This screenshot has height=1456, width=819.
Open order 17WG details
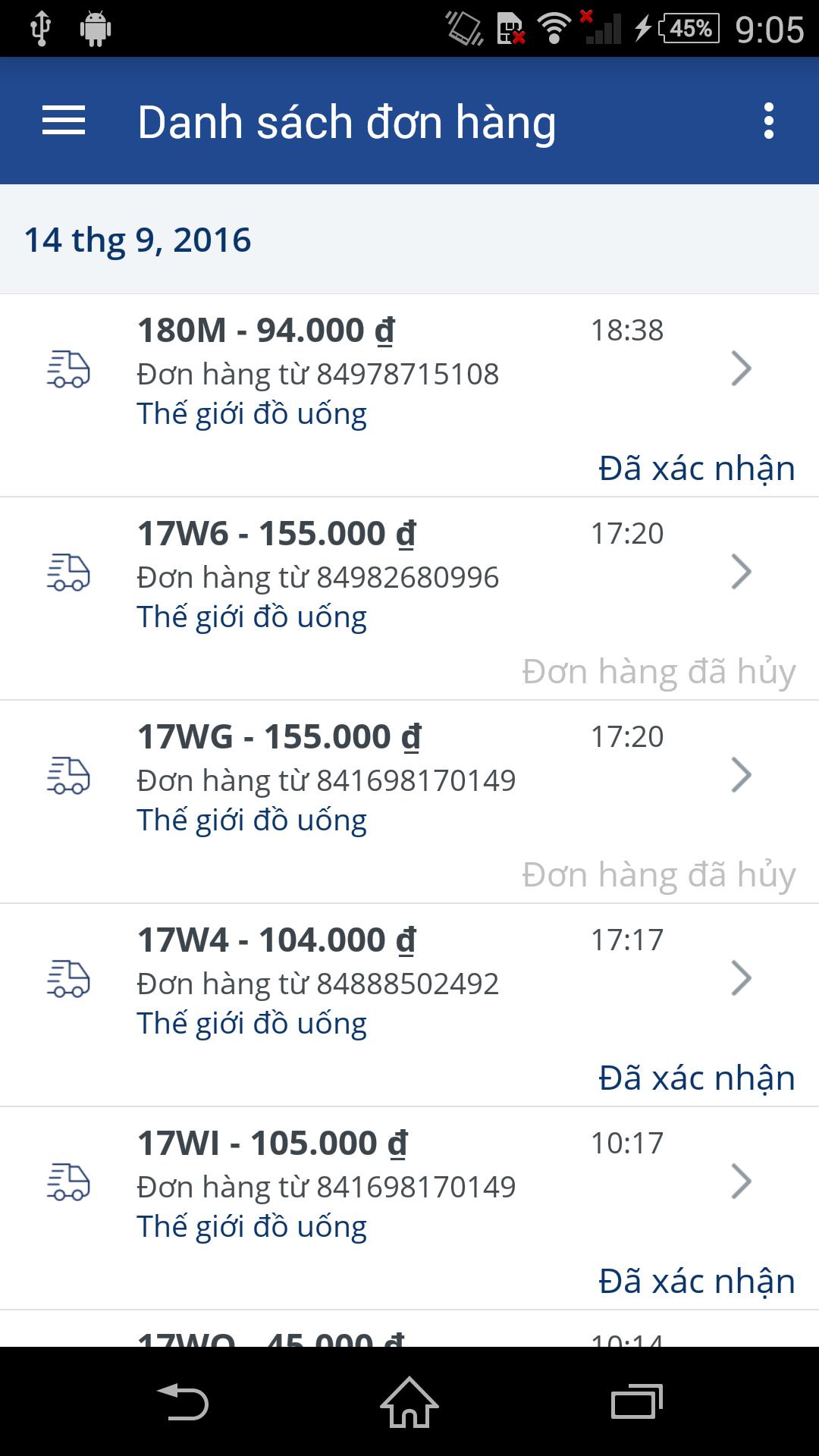coord(409,802)
